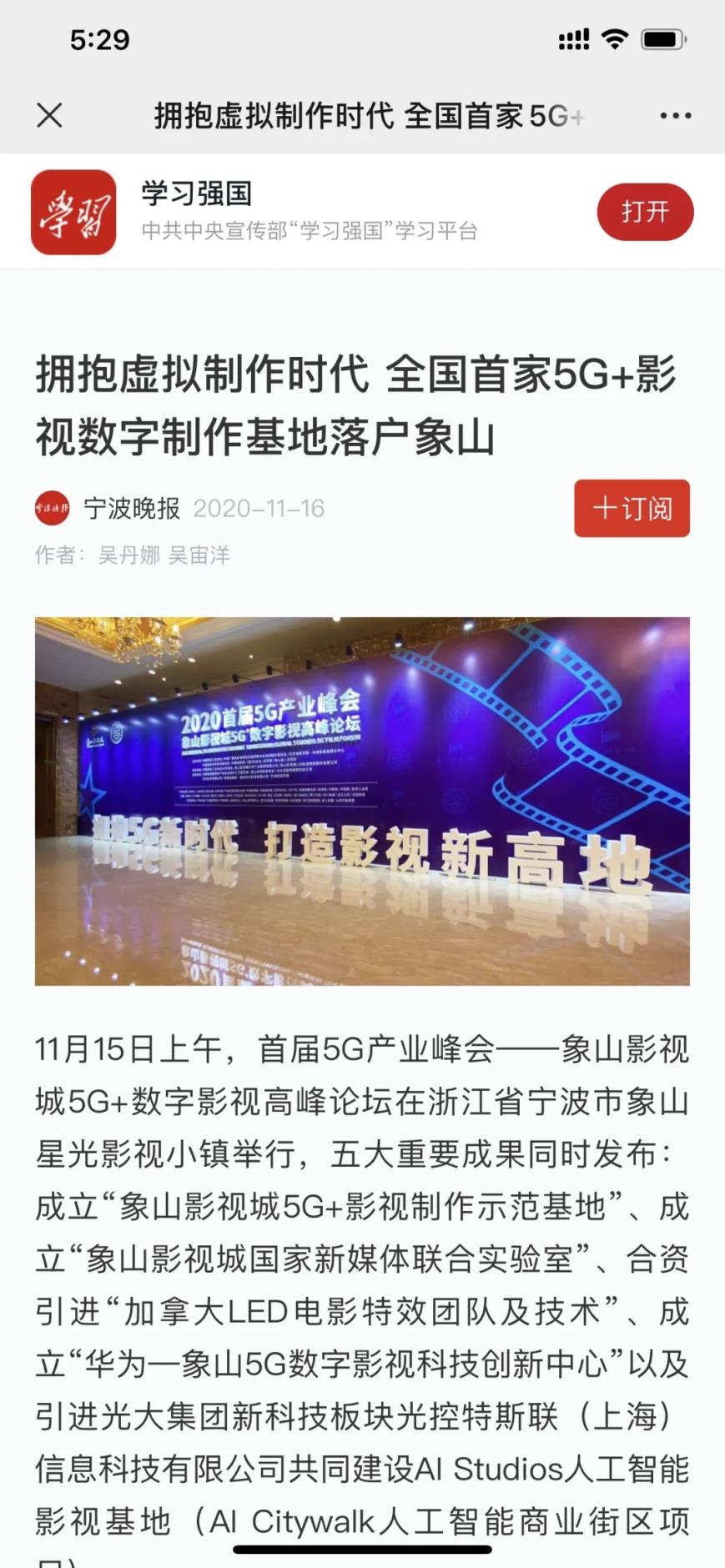
Task: Tap the red 打开 button
Action: [645, 212]
